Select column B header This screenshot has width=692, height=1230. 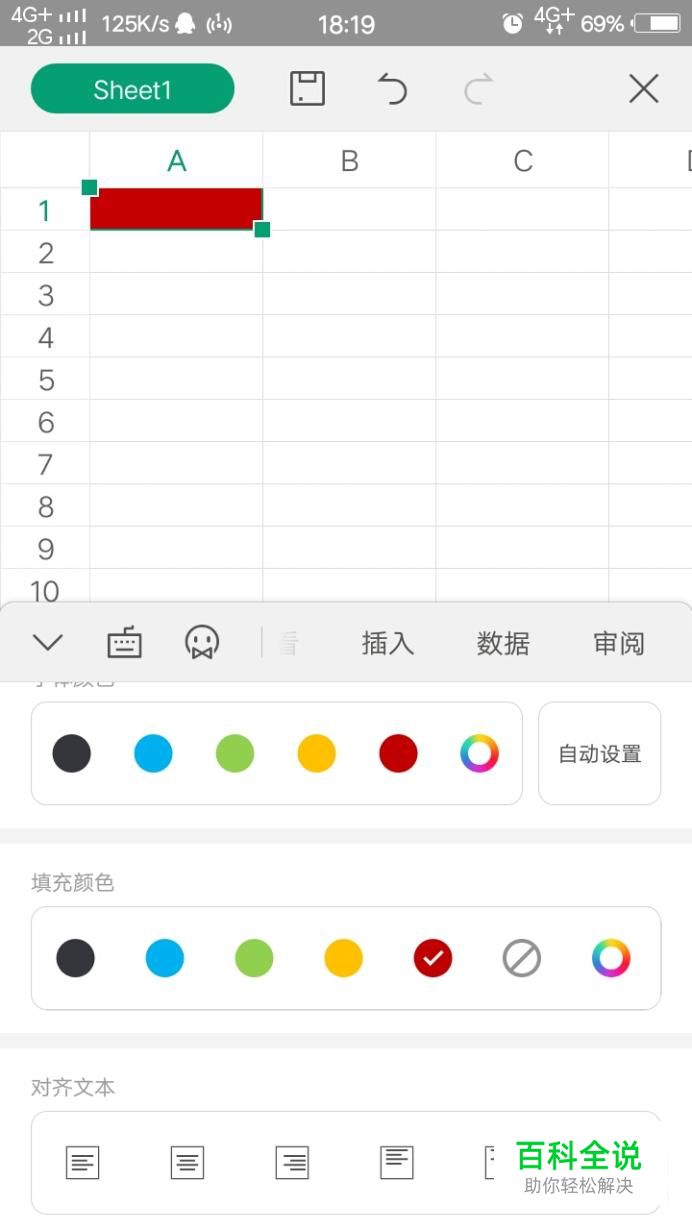pos(349,161)
